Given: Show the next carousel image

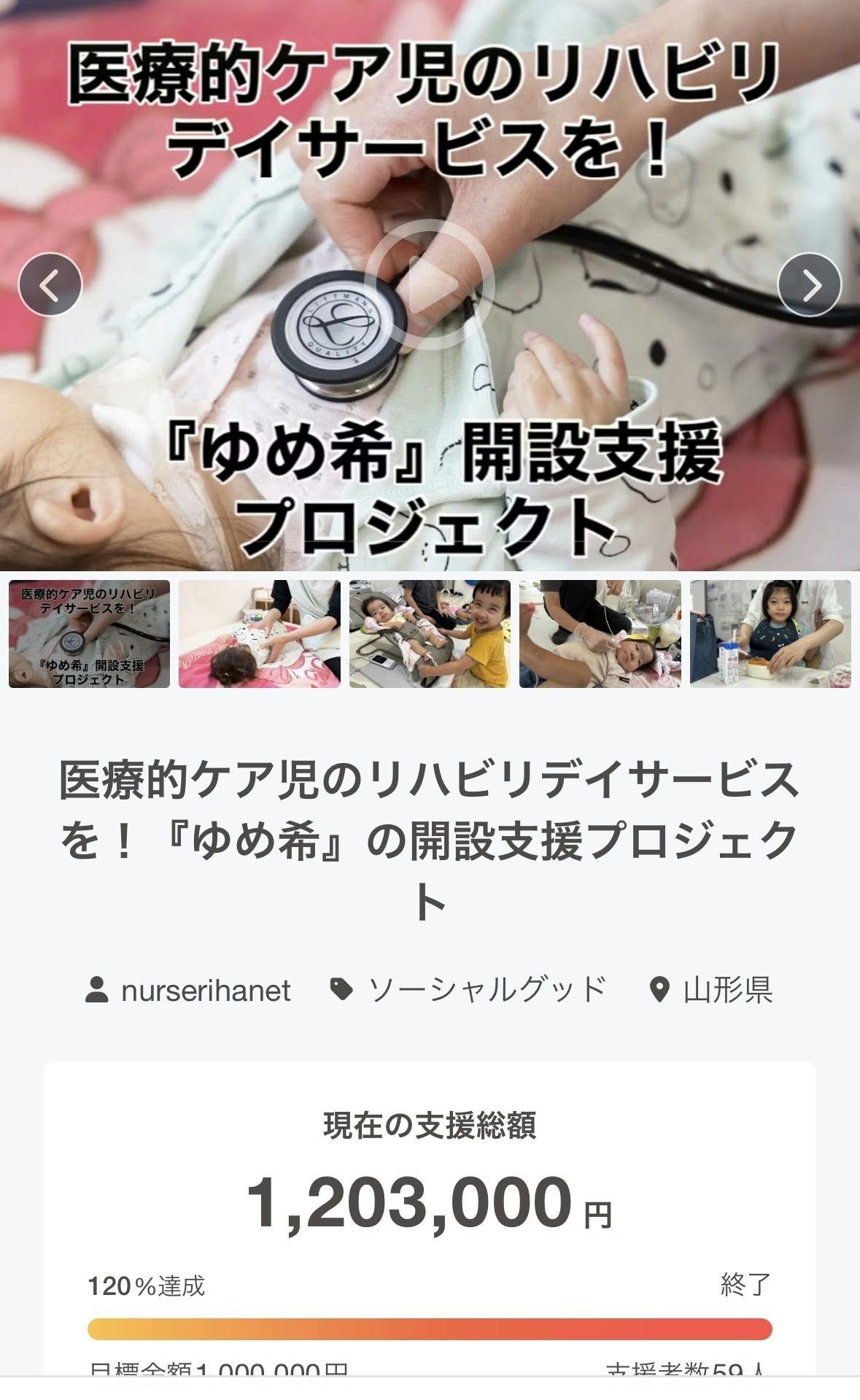Looking at the screenshot, I should 810,285.
